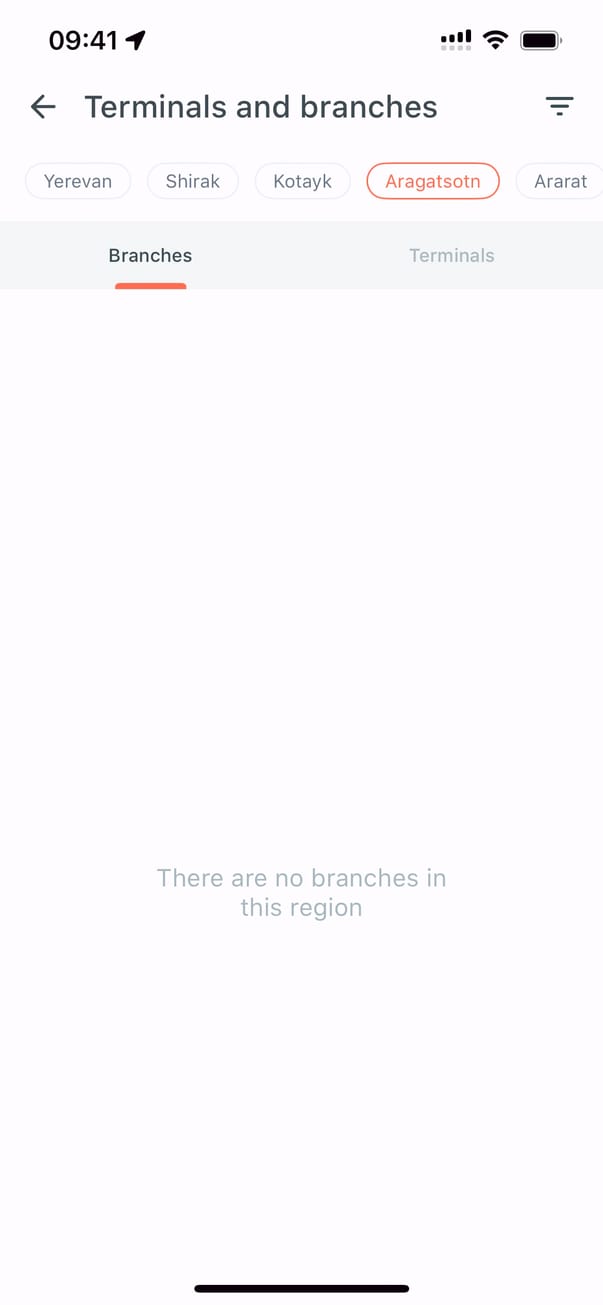This screenshot has height=1305, width=603.
Task: Show the Branches tab
Action: click(150, 255)
